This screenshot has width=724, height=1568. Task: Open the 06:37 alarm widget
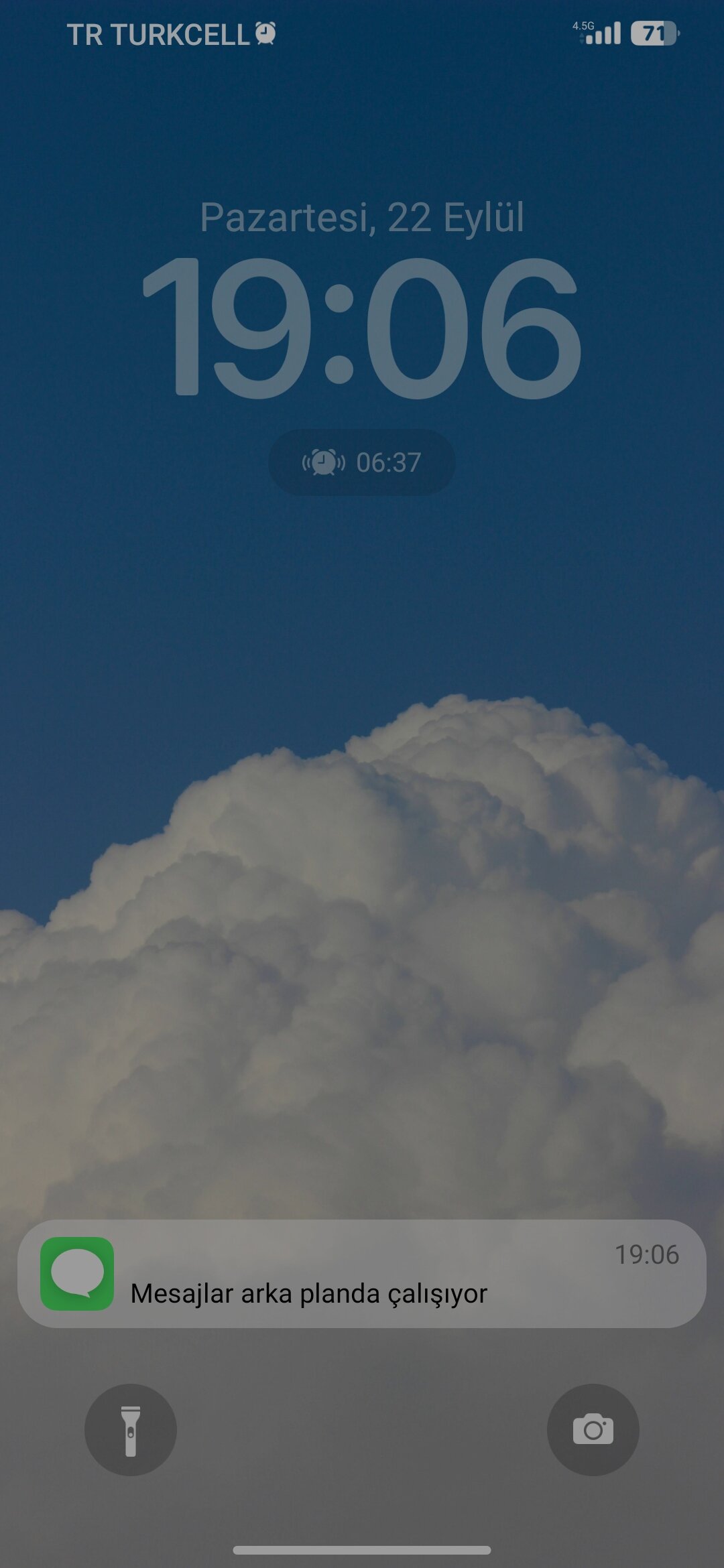(x=362, y=462)
